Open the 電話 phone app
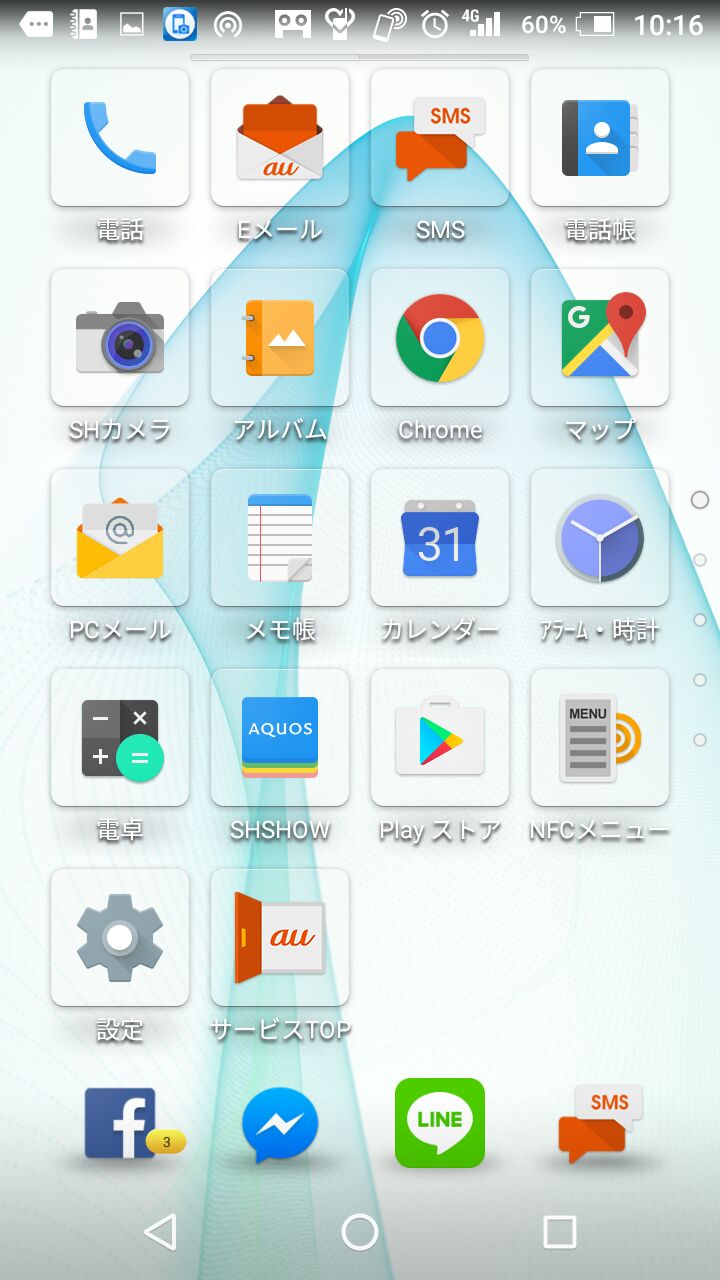720x1280 pixels. (x=120, y=138)
